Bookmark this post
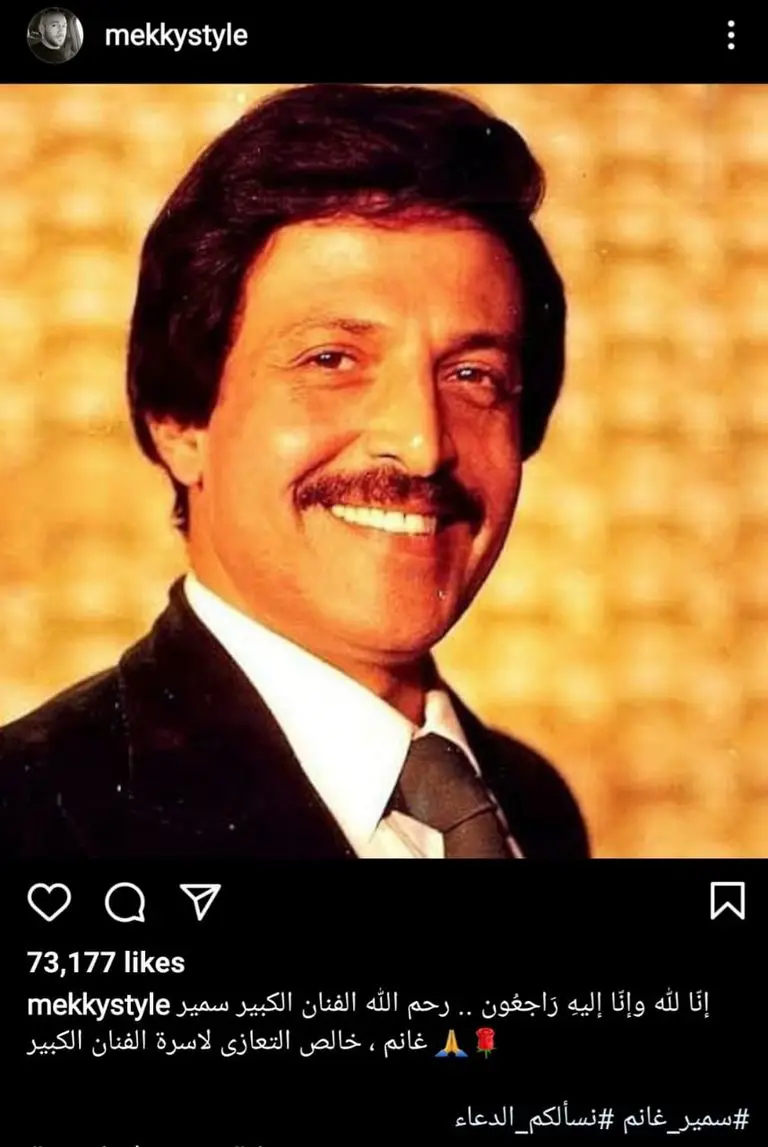768x1147 pixels. coord(727,901)
